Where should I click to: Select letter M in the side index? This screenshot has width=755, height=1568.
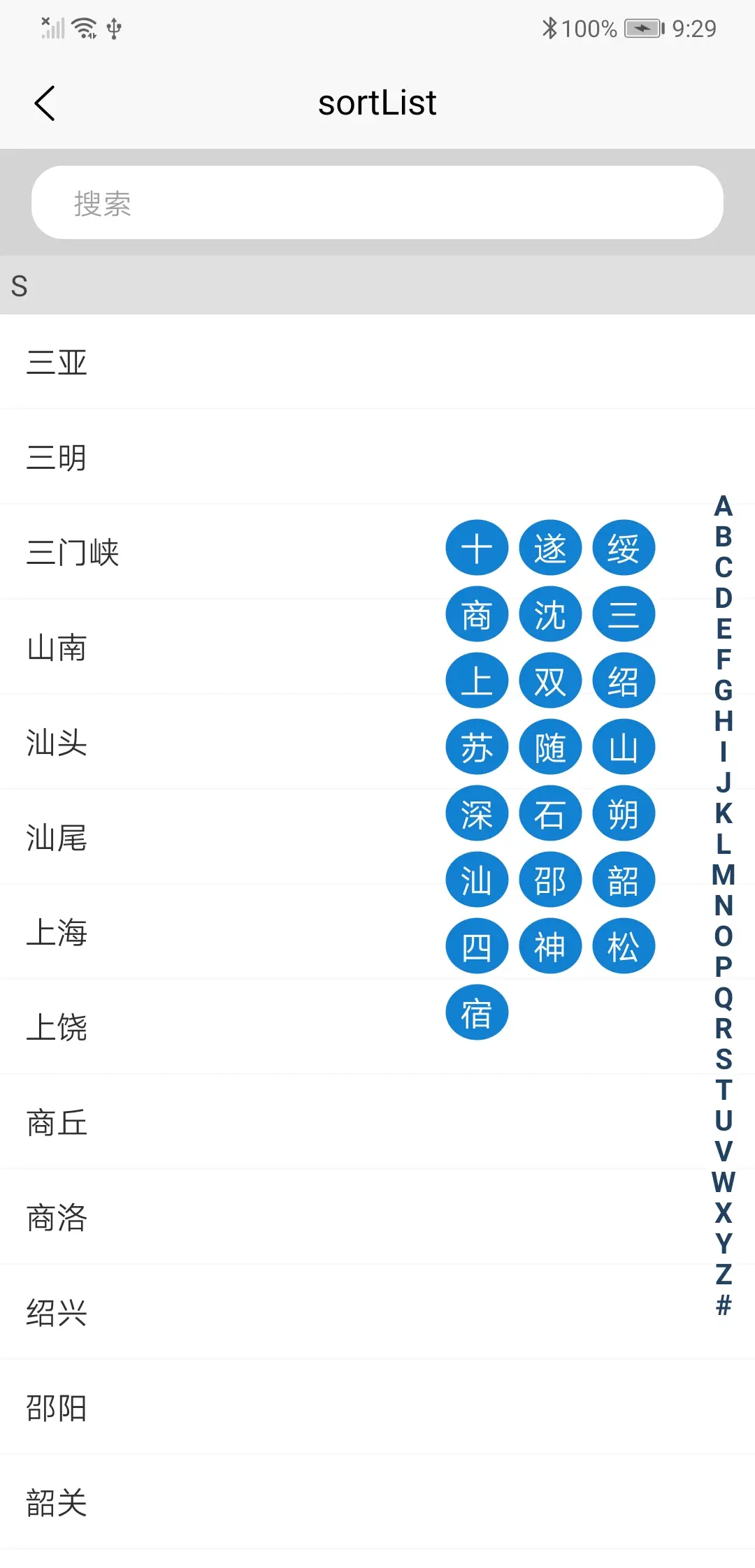724,875
